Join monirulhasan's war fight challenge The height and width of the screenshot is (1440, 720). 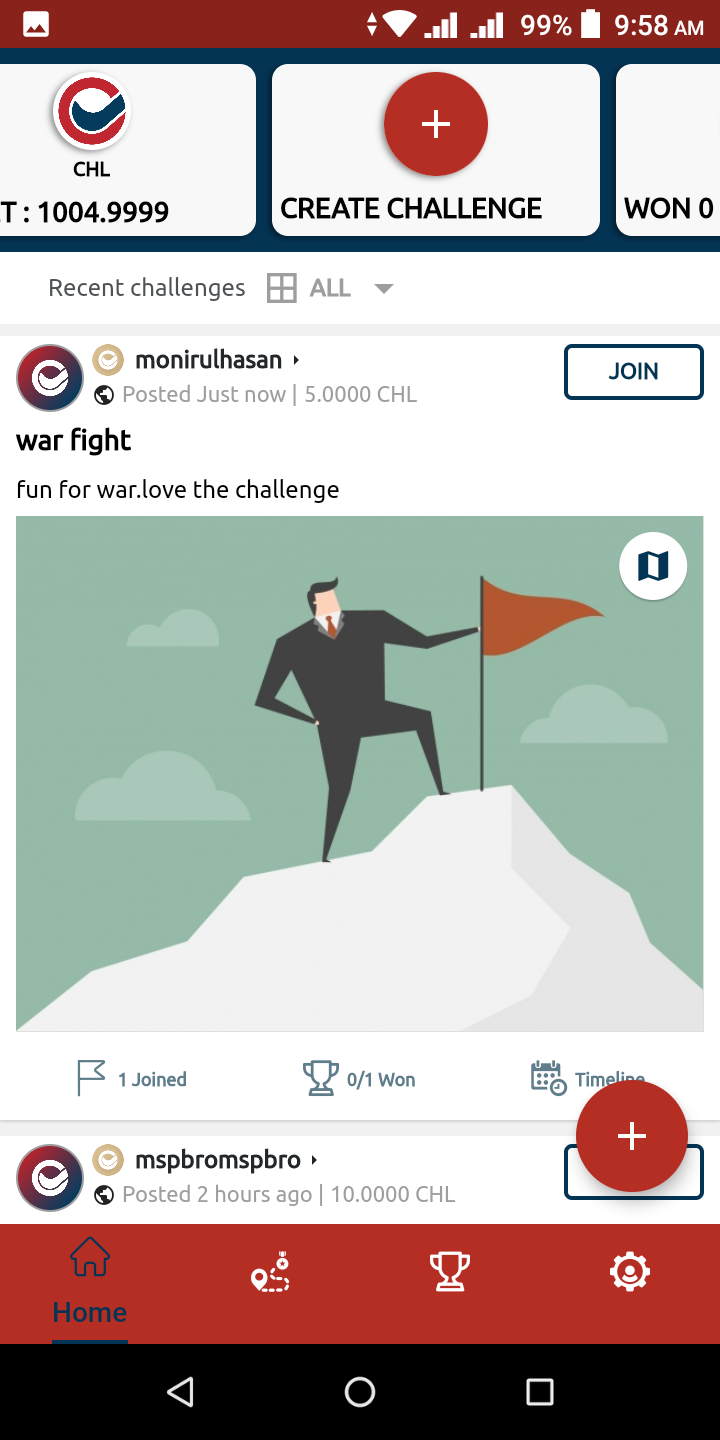633,372
